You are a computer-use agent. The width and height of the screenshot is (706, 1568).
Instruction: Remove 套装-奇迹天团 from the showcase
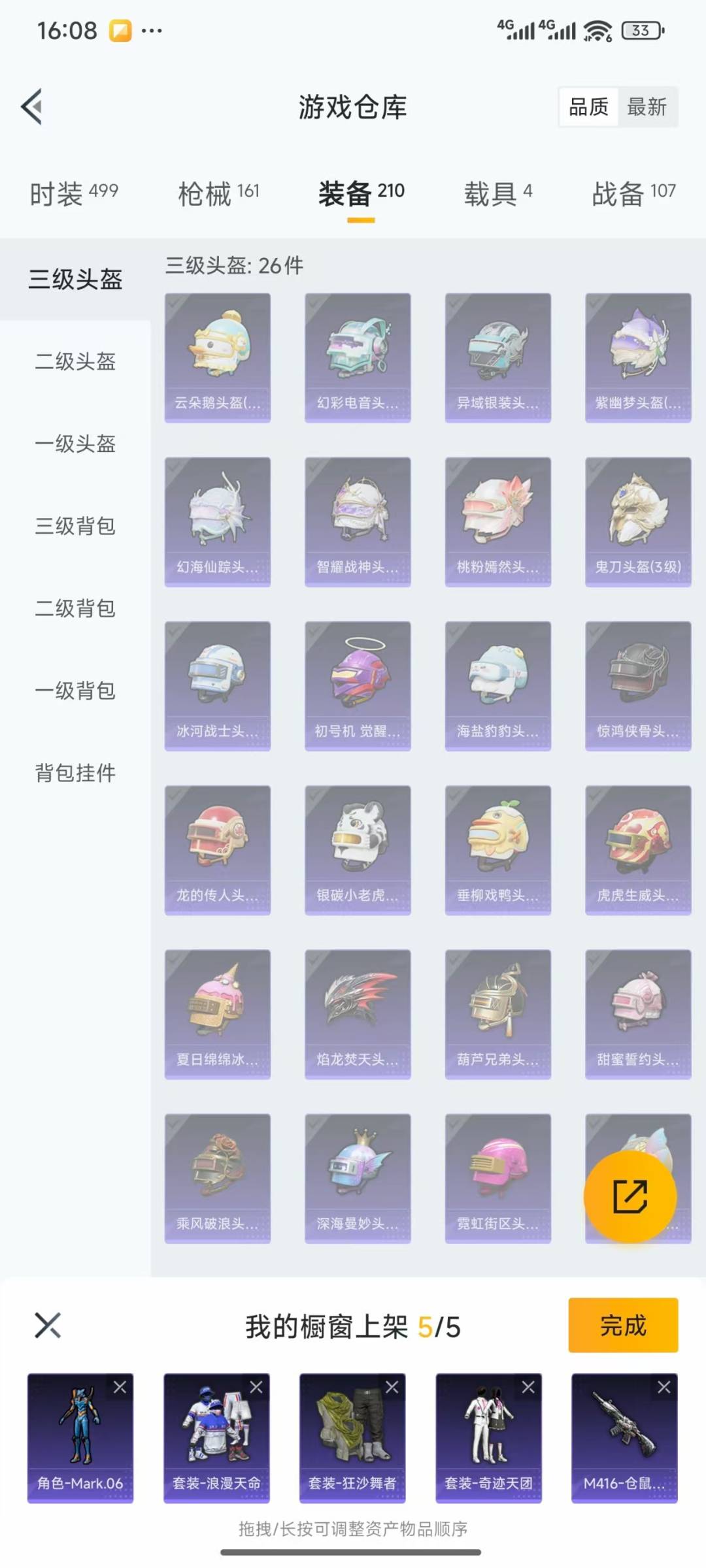(528, 1387)
